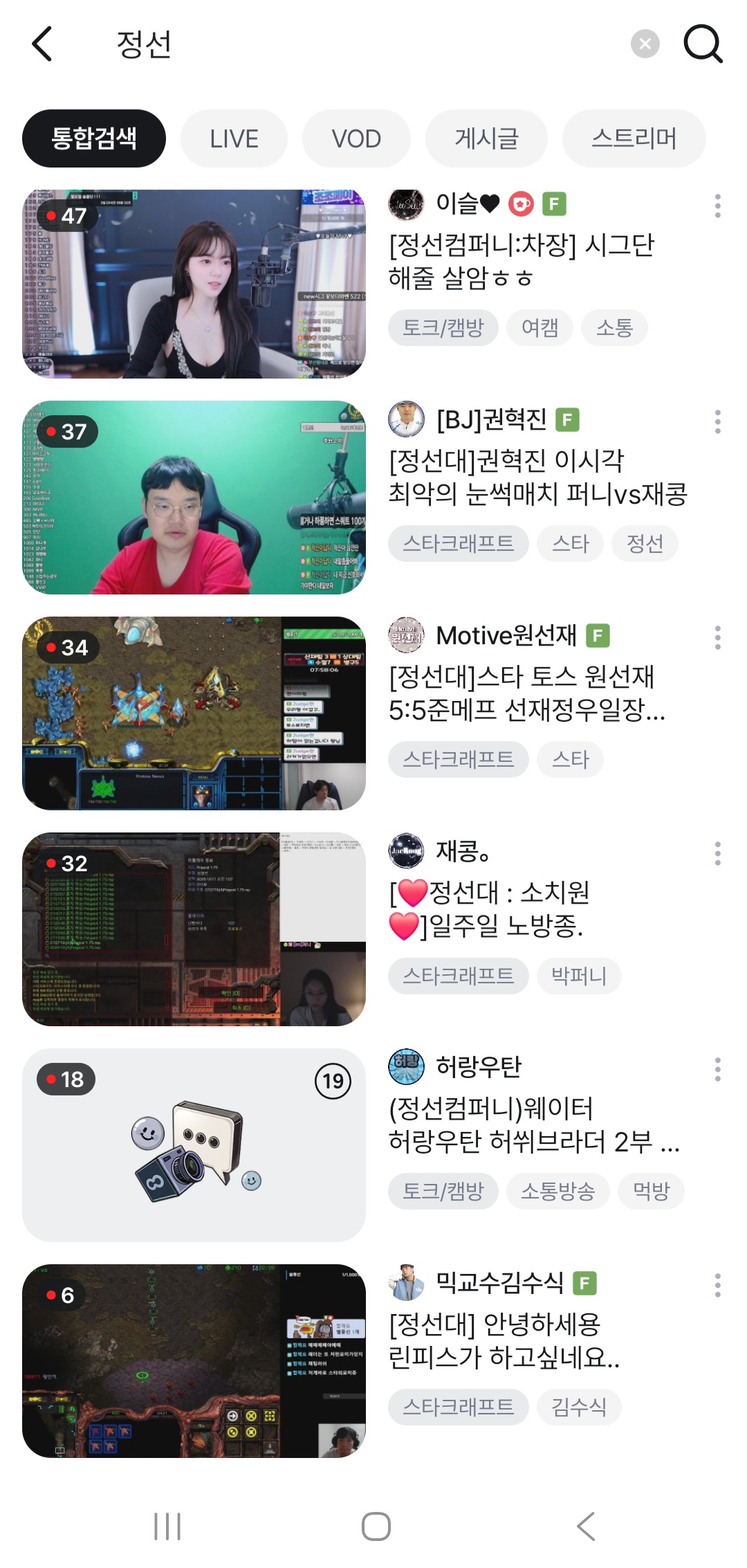Tap the magnifier search icon
Image resolution: width=747 pixels, height=1568 pixels.
tap(702, 44)
